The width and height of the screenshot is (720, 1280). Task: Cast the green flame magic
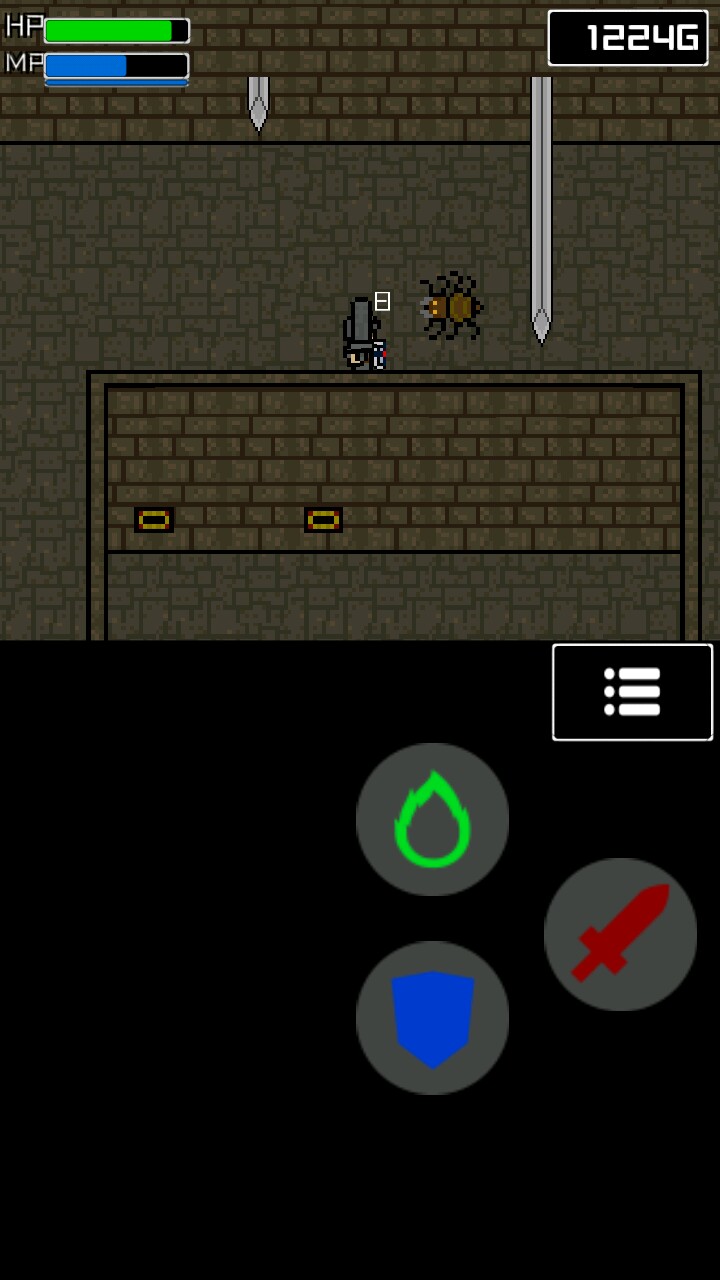pos(432,819)
